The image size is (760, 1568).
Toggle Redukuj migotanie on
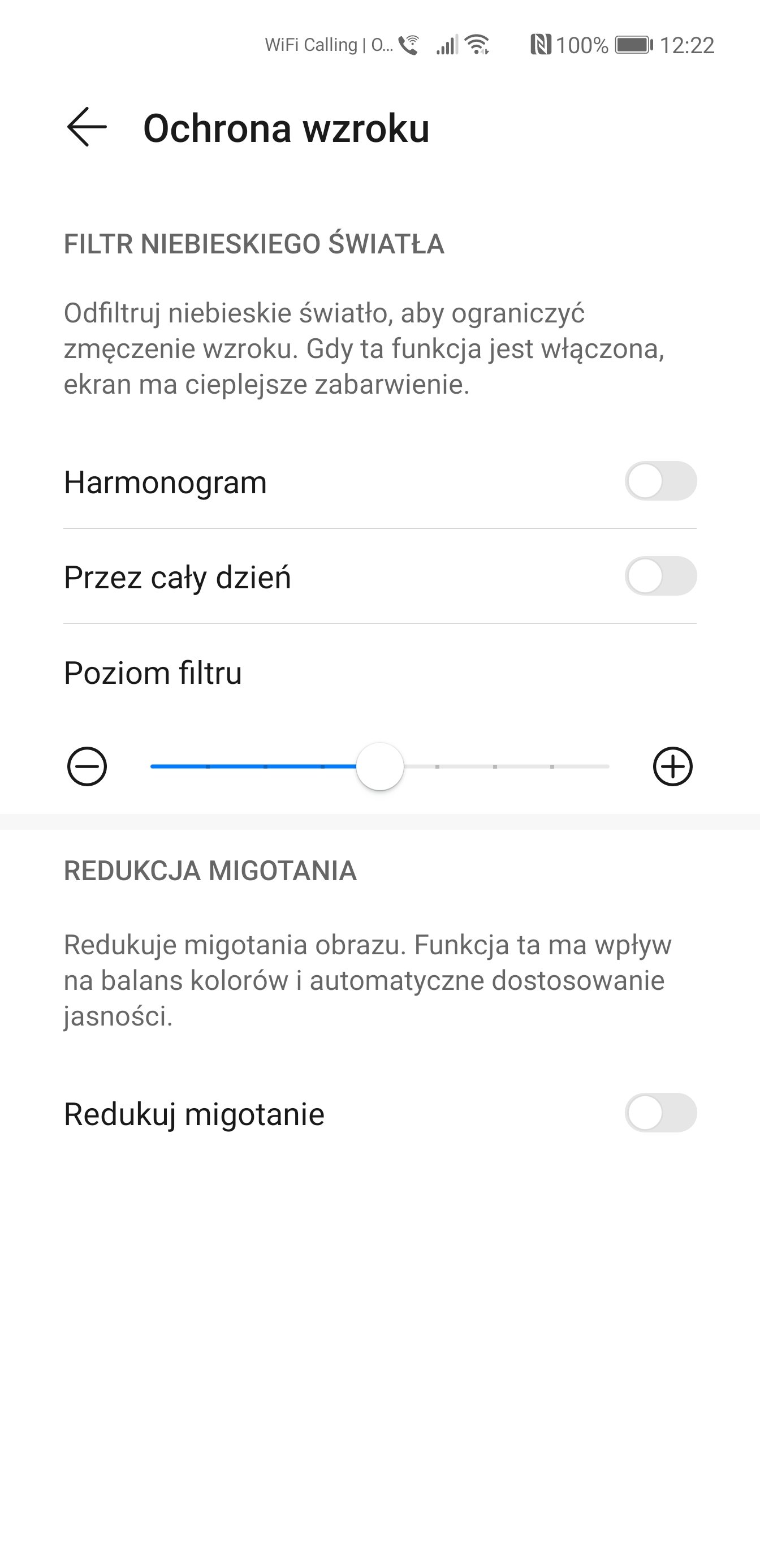[x=660, y=1113]
